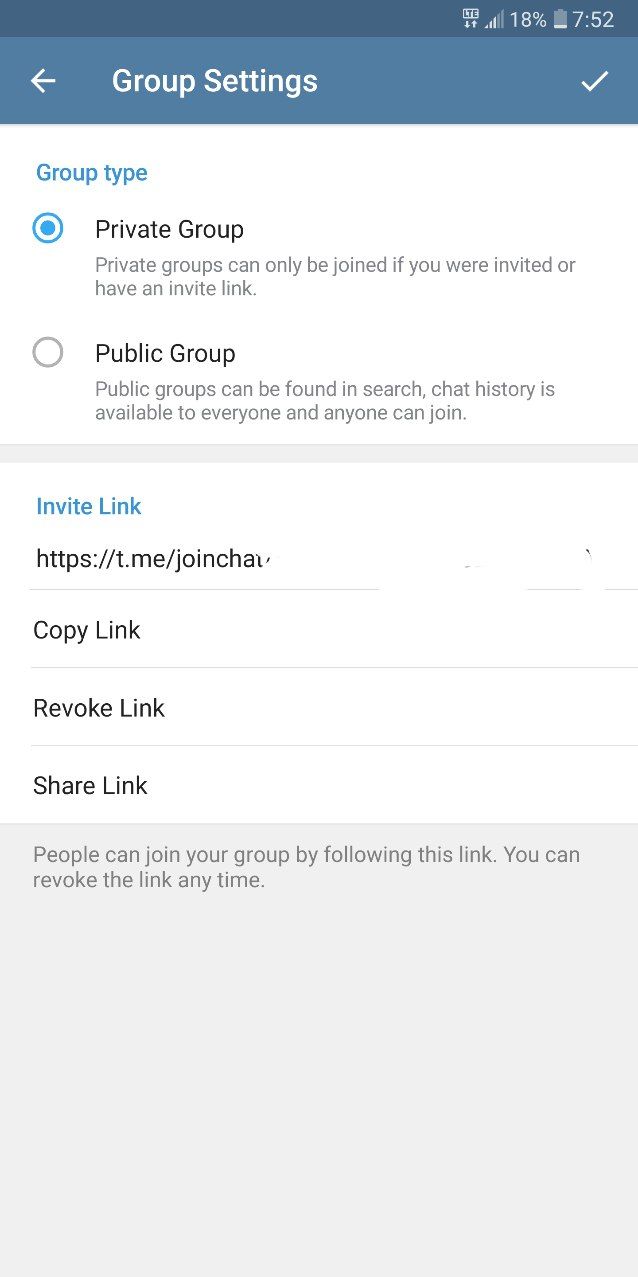Image resolution: width=638 pixels, height=1277 pixels.
Task: Tap the t.me invite link
Action: click(155, 558)
